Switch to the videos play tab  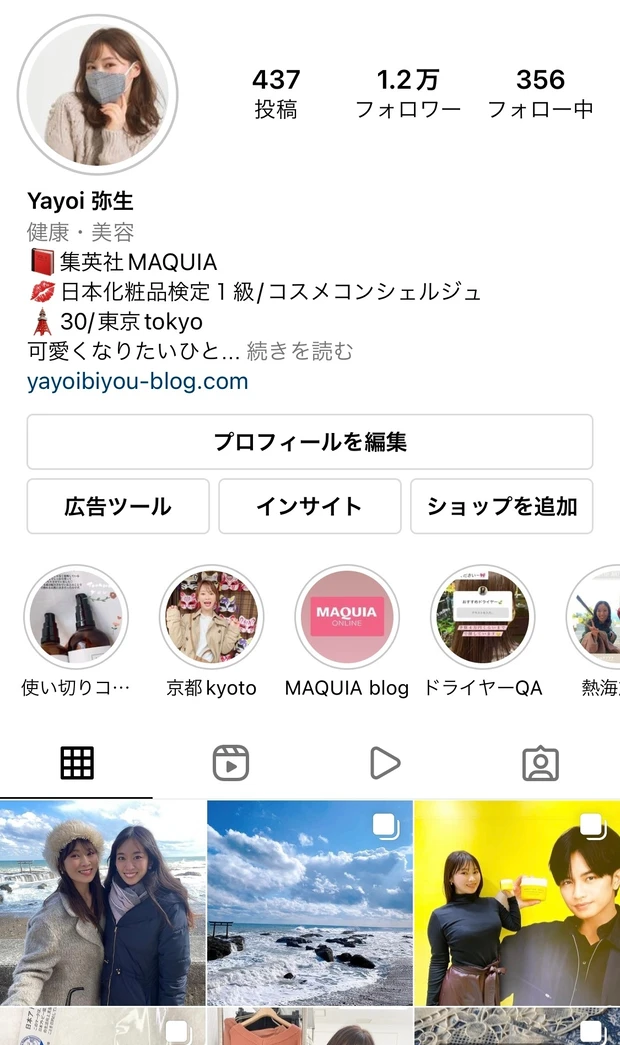point(385,763)
